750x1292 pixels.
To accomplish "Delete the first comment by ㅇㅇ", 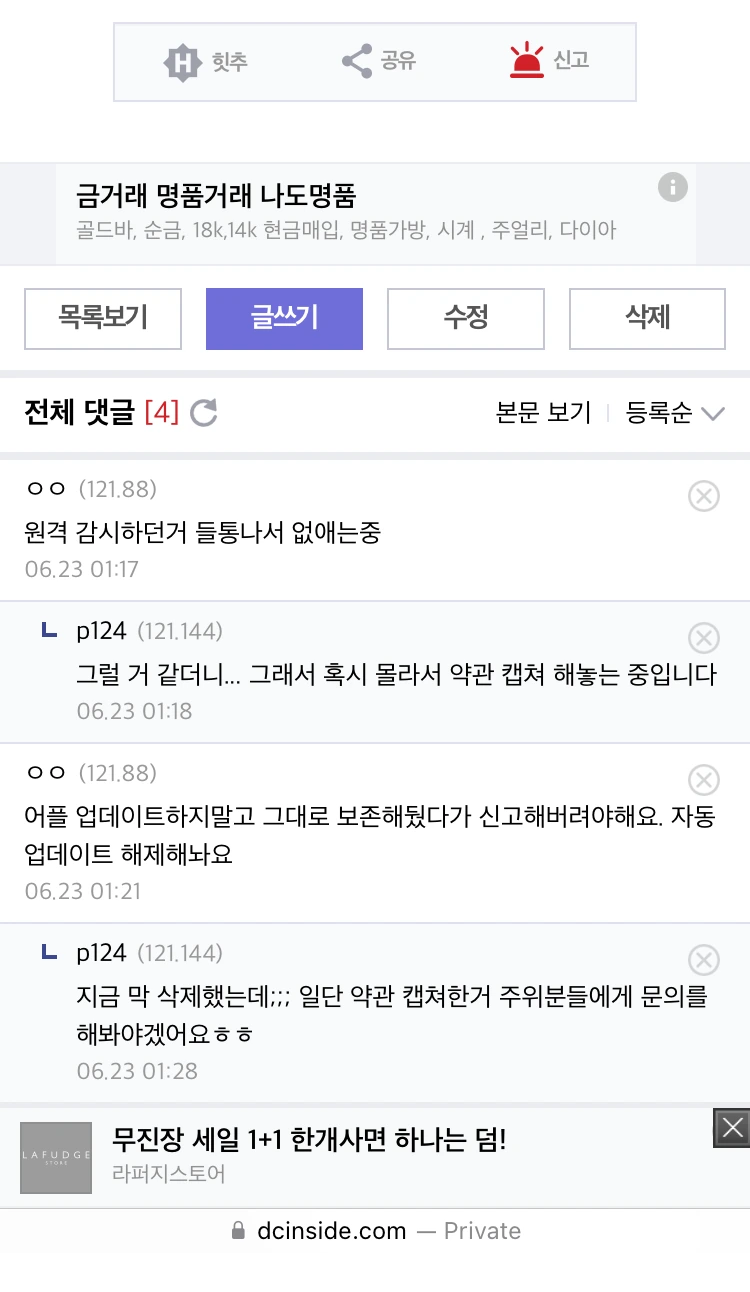I will (x=703, y=496).
